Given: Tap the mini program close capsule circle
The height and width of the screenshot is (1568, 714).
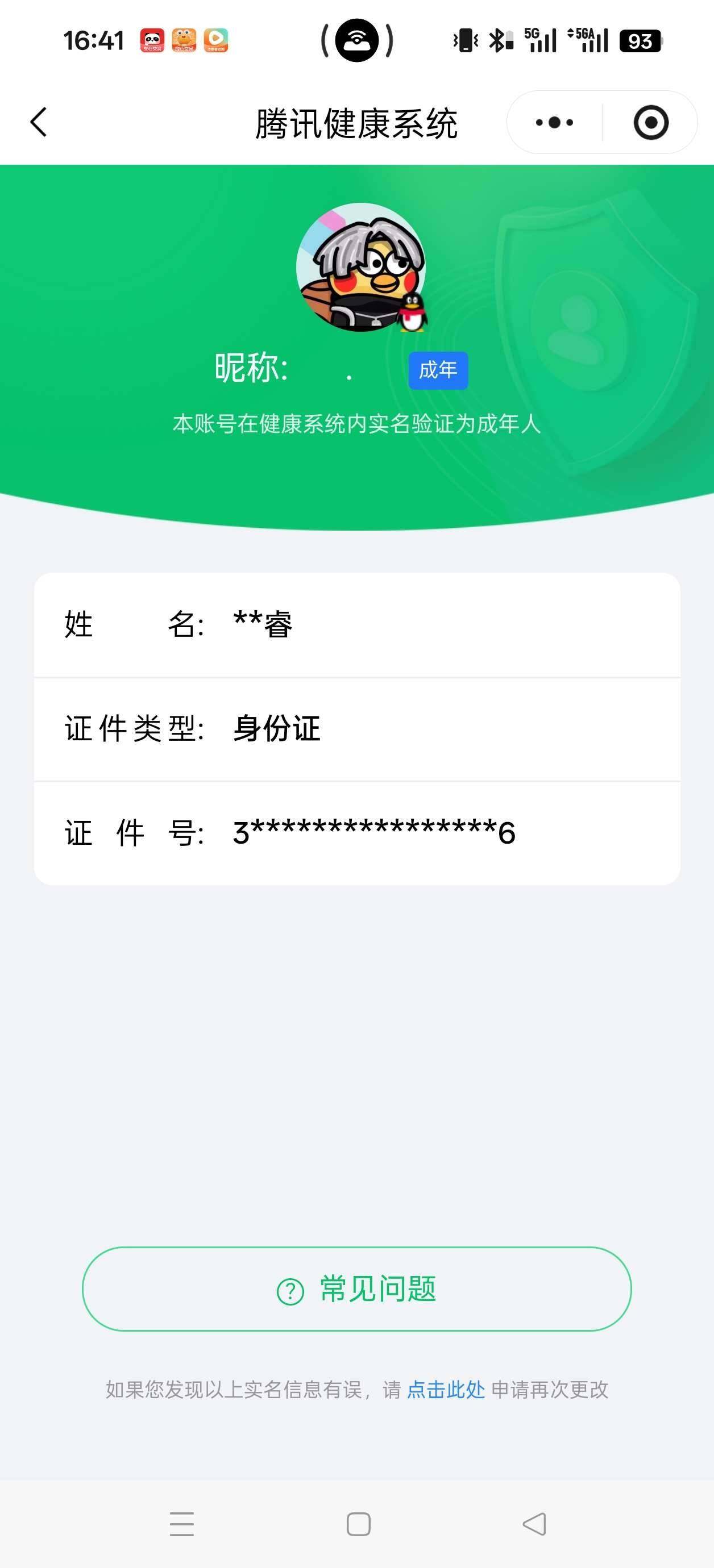Looking at the screenshot, I should [x=651, y=122].
